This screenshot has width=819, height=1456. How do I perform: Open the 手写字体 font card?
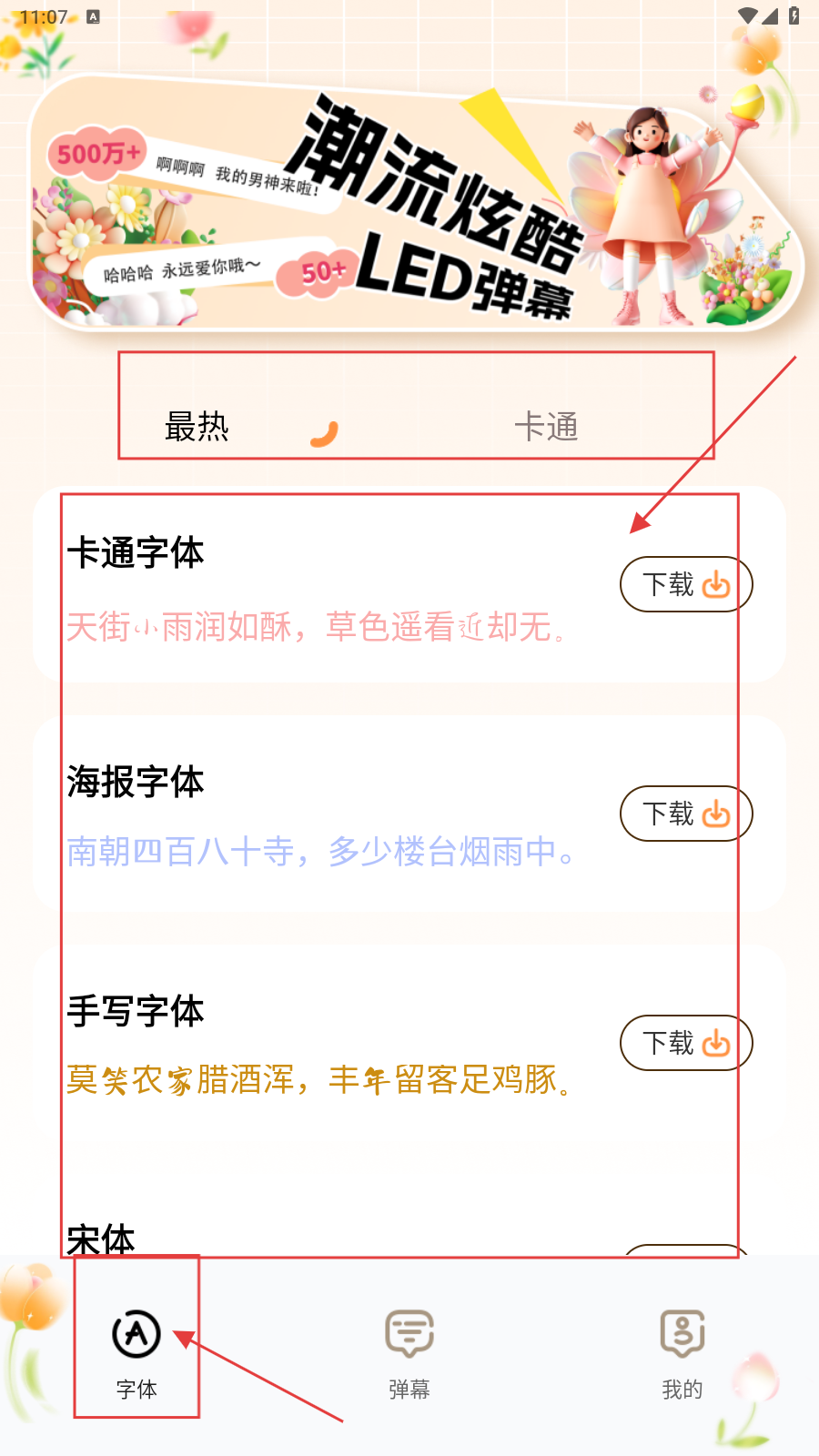[x=318, y=1045]
